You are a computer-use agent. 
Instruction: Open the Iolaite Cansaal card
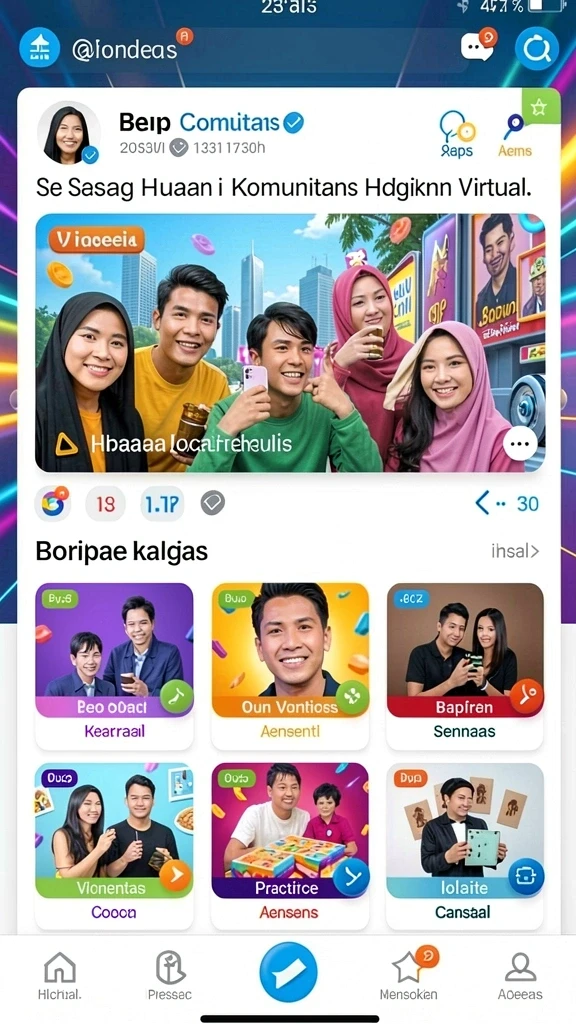465,846
